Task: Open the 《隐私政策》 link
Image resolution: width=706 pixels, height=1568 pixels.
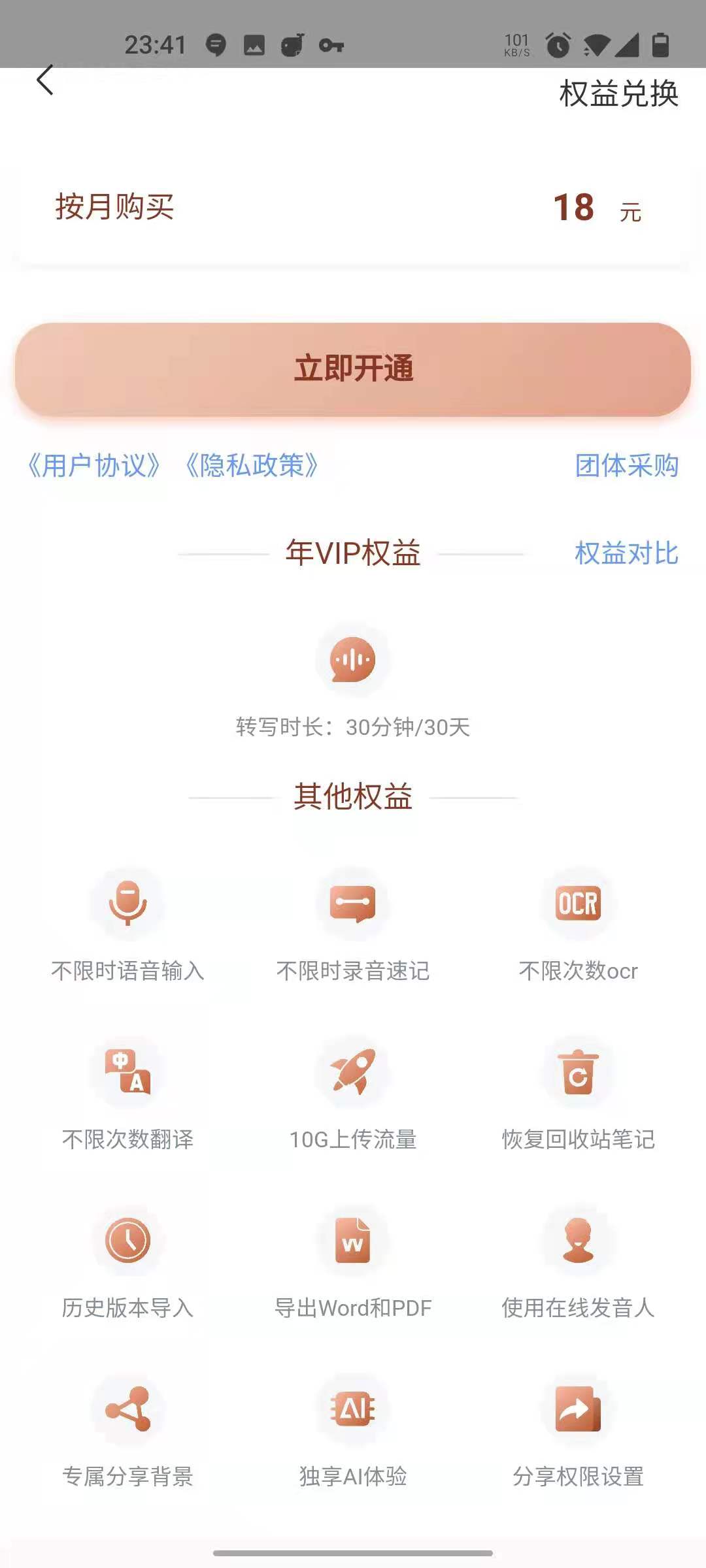Action: point(252,466)
